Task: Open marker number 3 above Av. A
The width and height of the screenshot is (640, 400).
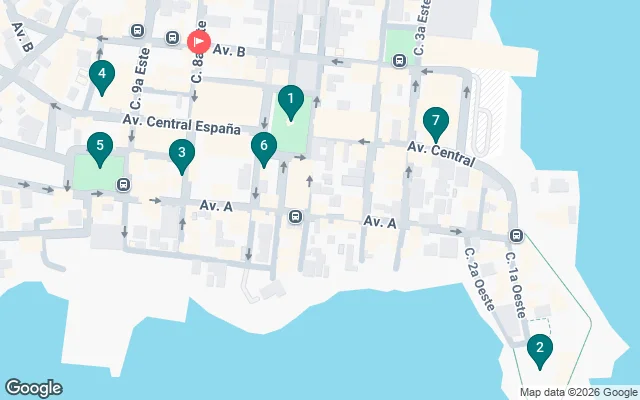Action: (x=181, y=154)
